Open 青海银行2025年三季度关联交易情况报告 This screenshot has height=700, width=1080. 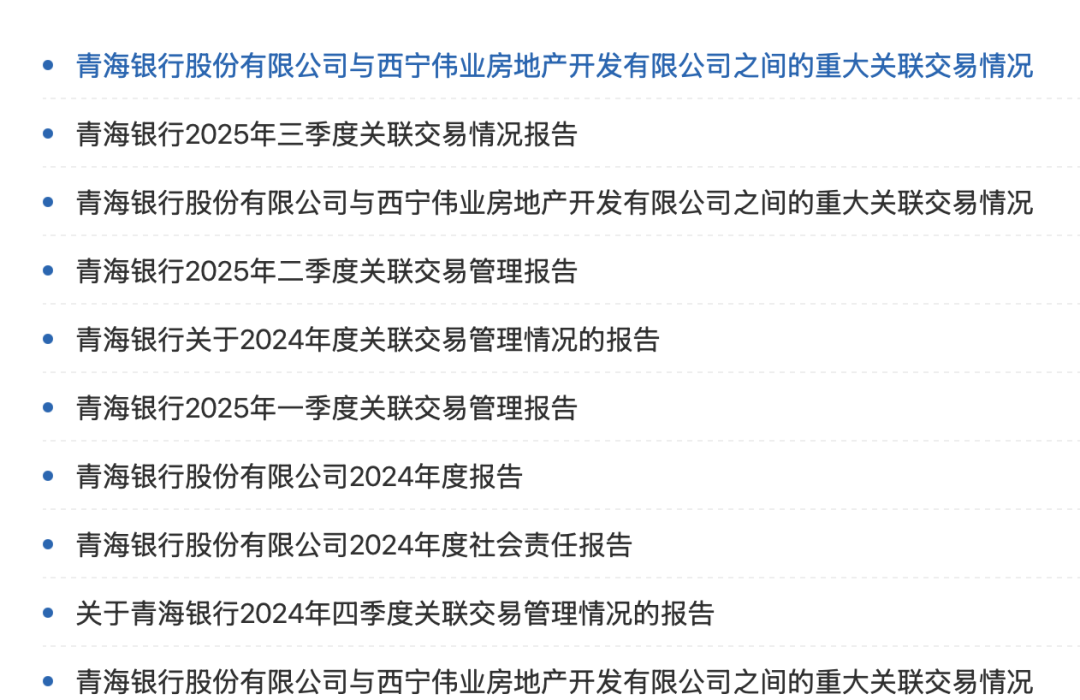(x=327, y=134)
